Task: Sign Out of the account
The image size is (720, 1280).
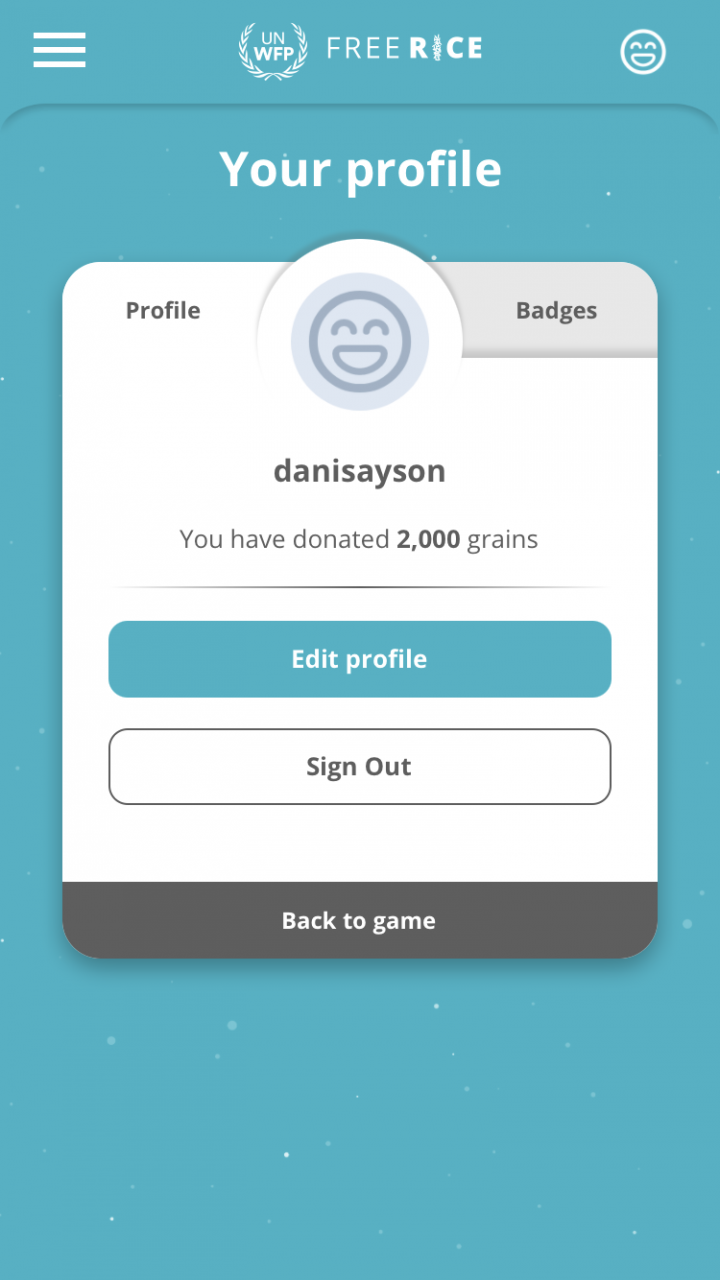Action: [x=359, y=767]
